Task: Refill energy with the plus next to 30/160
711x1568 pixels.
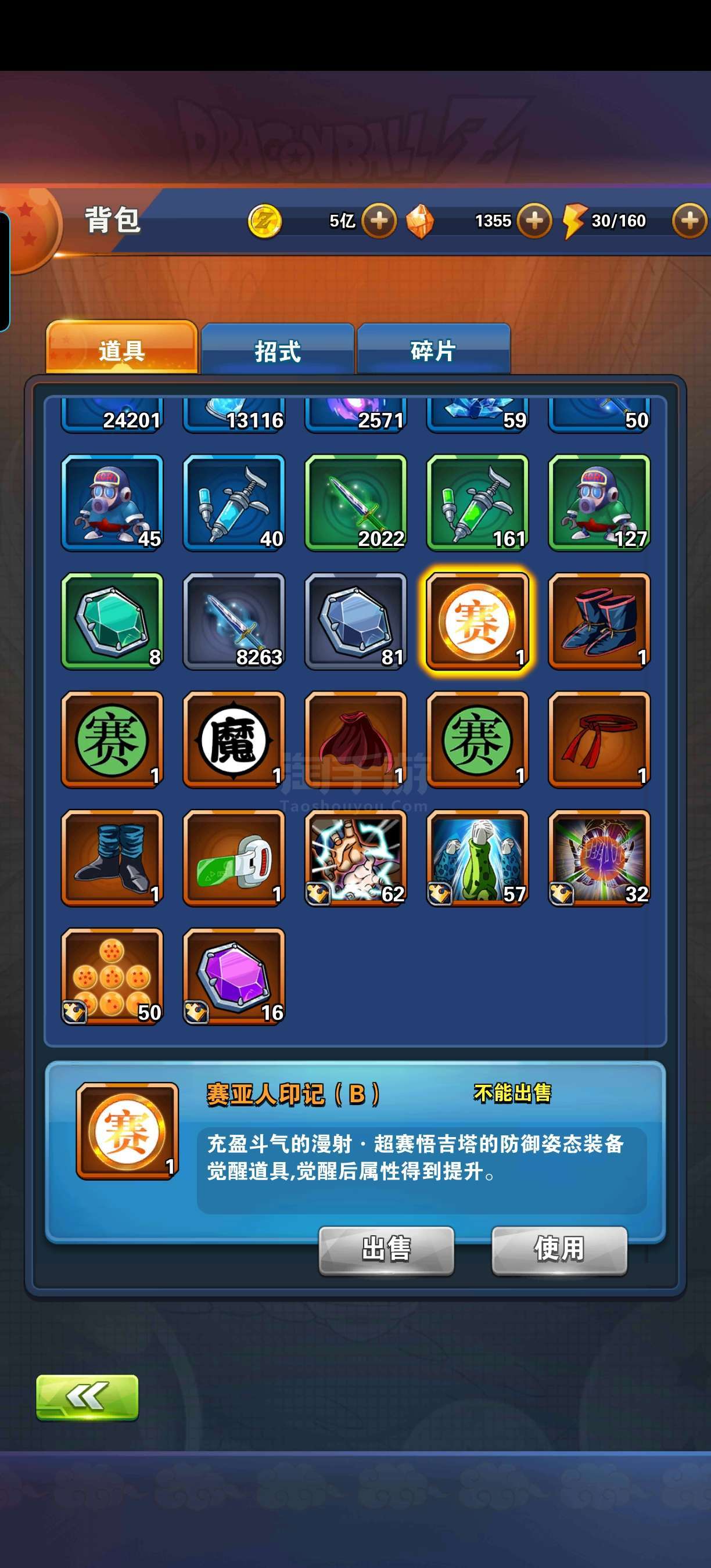Action: (690, 220)
